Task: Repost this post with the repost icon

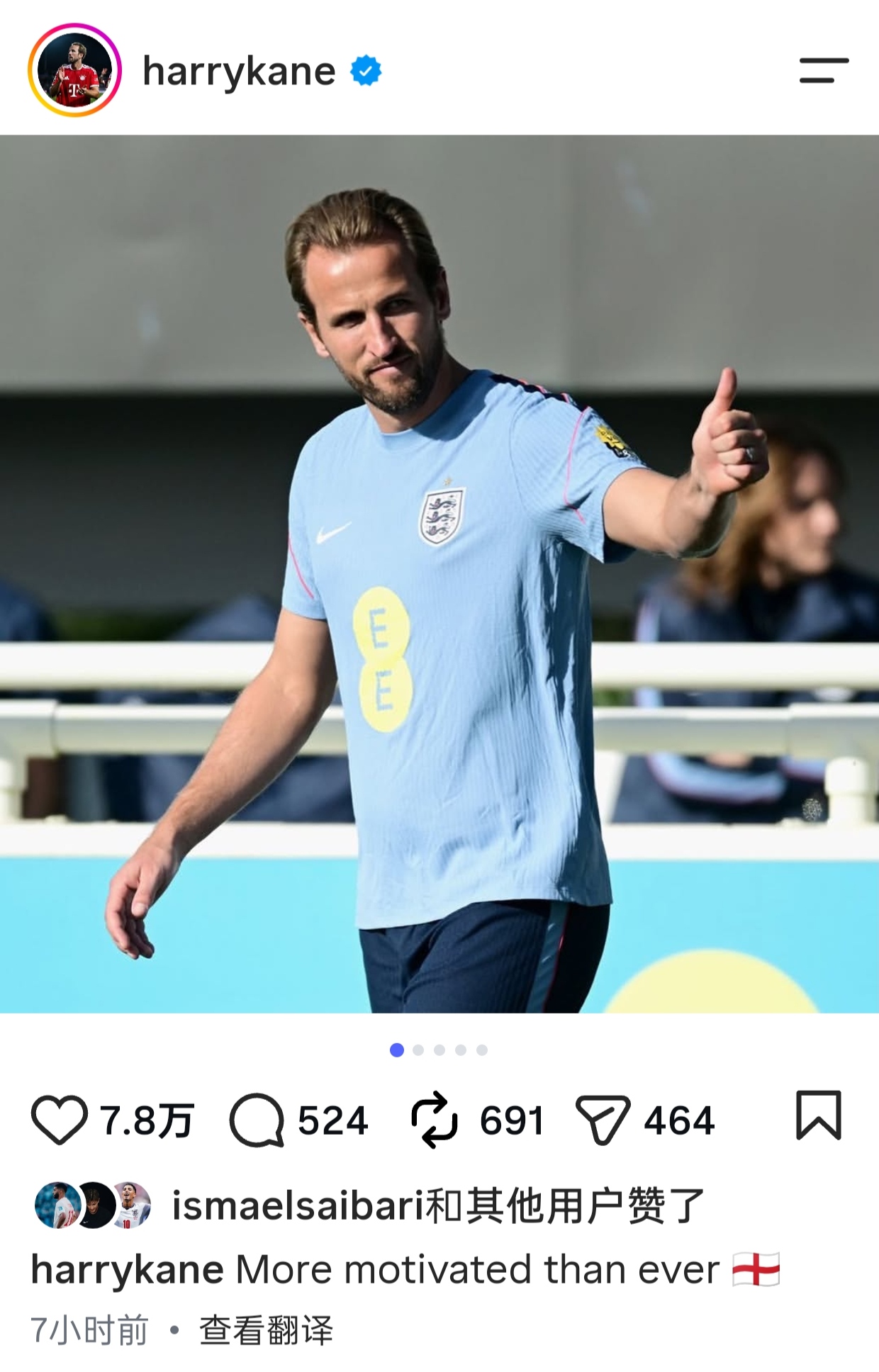Action: pos(435,1120)
